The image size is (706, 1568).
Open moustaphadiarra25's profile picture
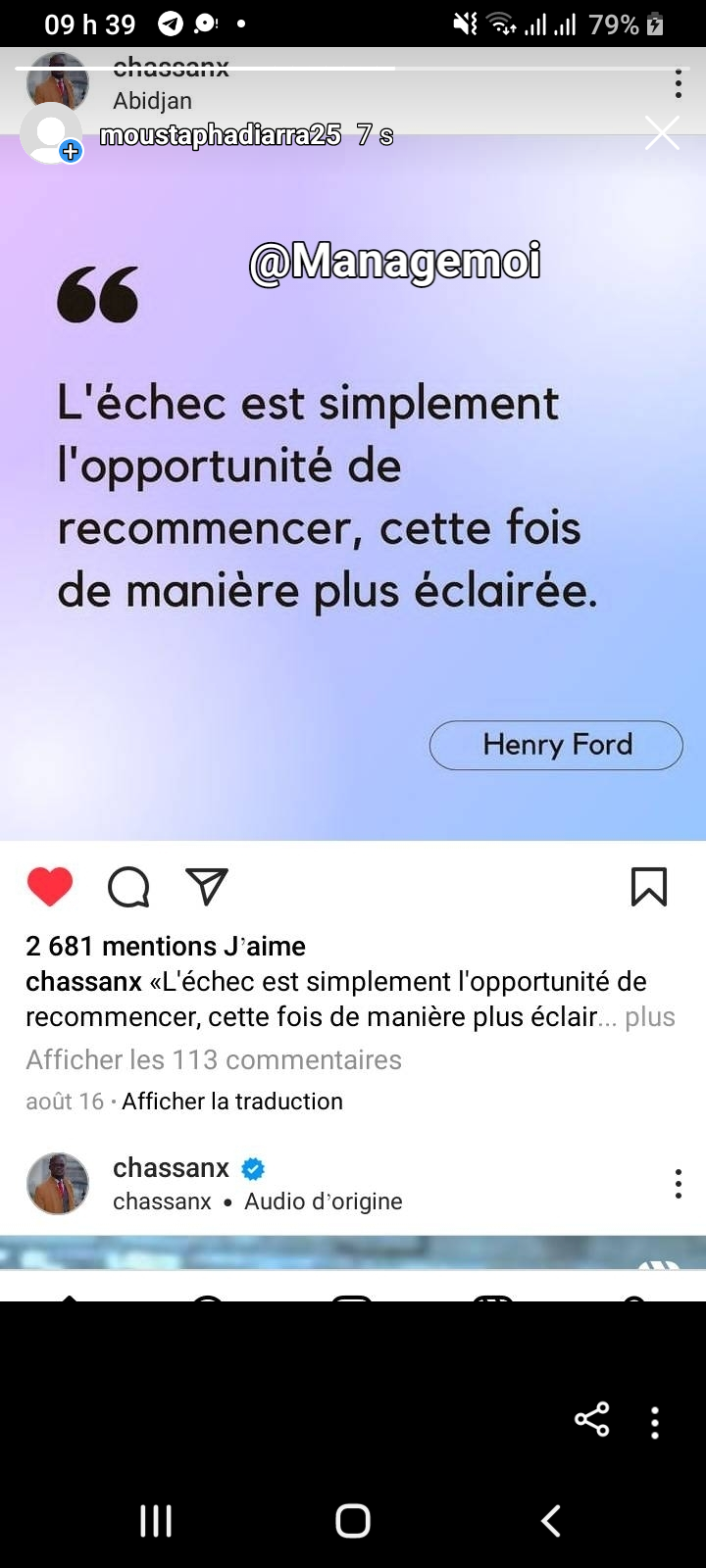pos(51,133)
